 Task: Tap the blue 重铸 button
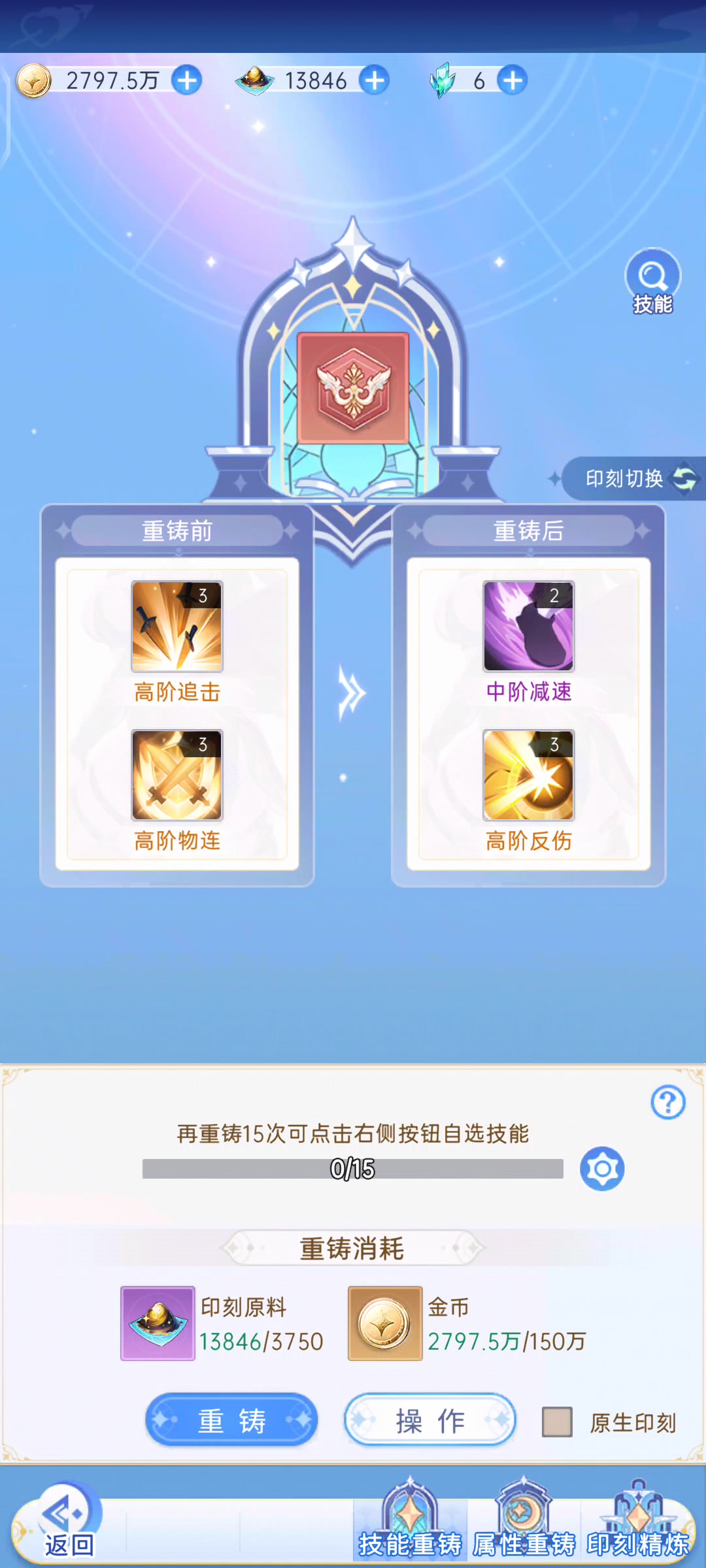[x=231, y=1420]
